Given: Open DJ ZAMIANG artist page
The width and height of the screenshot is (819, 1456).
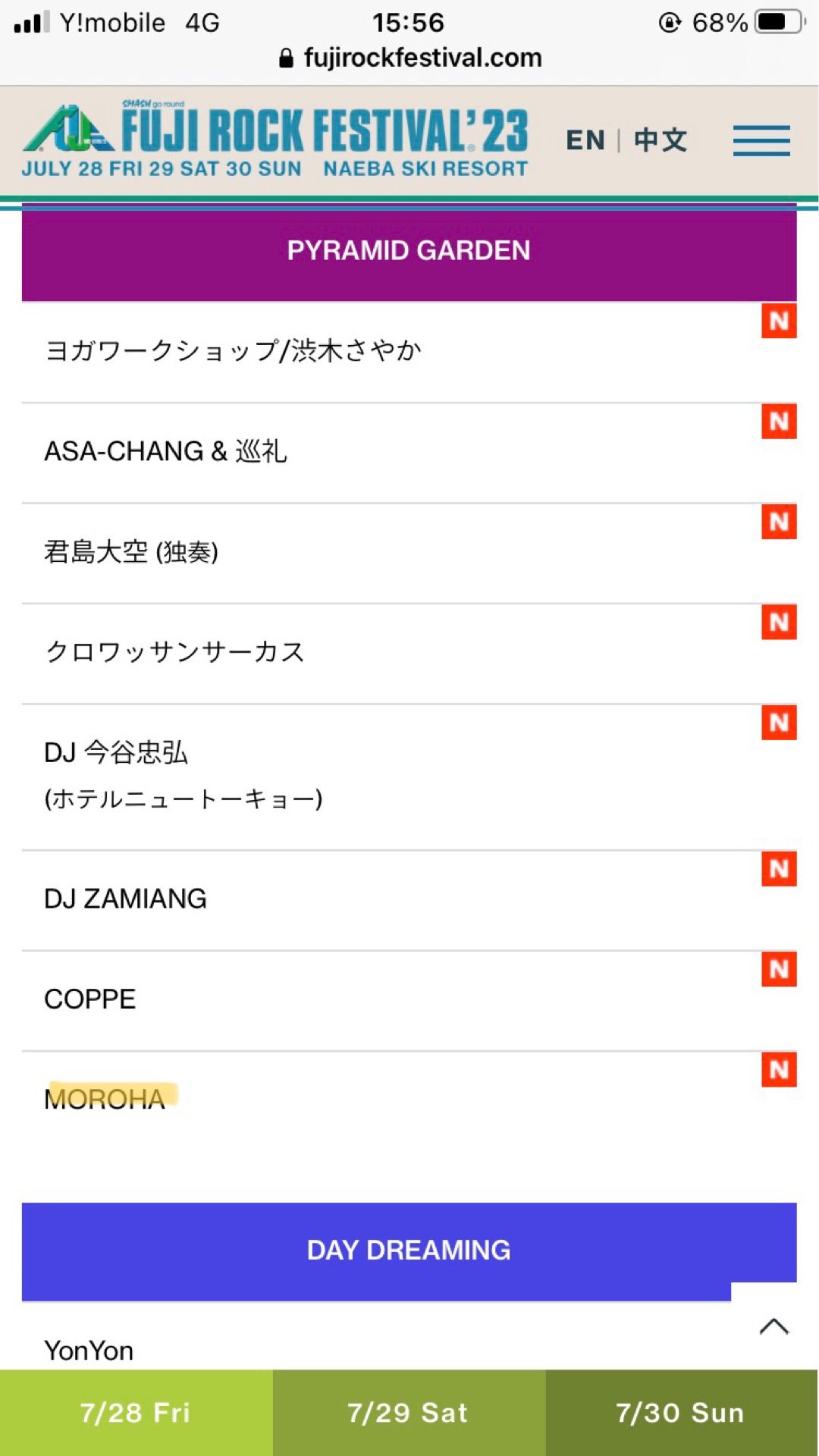Looking at the screenshot, I should [126, 899].
